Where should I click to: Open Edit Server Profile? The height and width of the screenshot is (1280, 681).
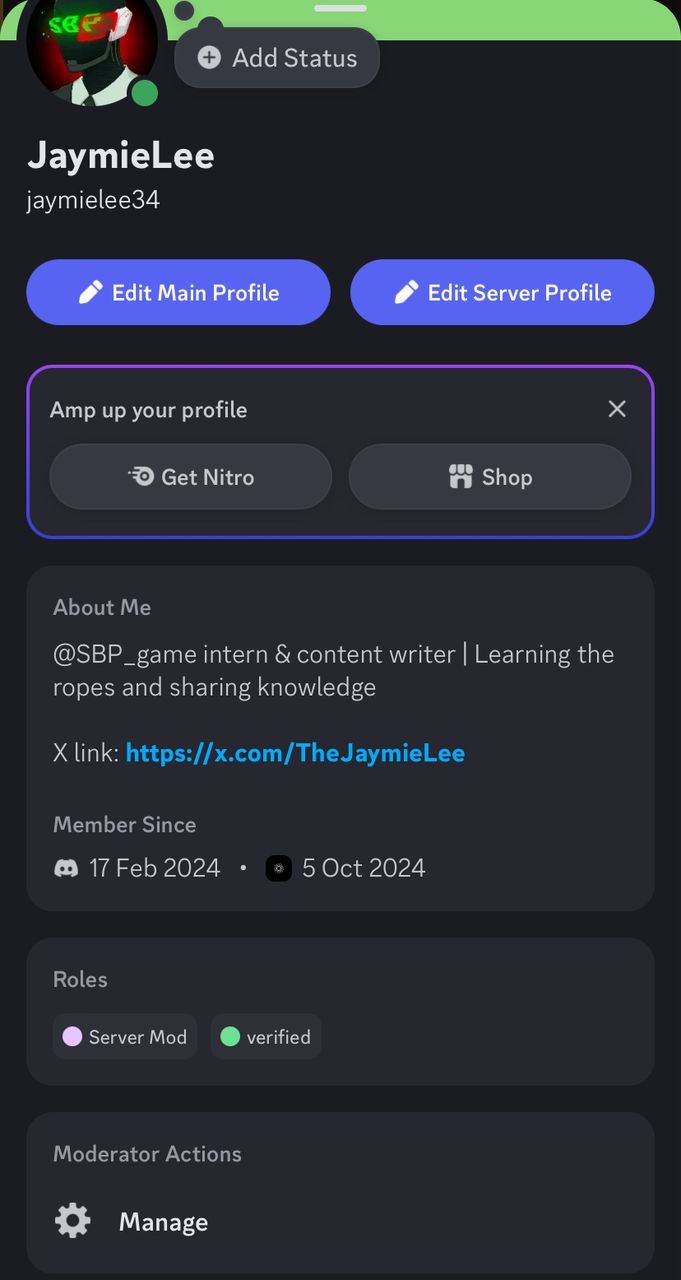(x=502, y=292)
